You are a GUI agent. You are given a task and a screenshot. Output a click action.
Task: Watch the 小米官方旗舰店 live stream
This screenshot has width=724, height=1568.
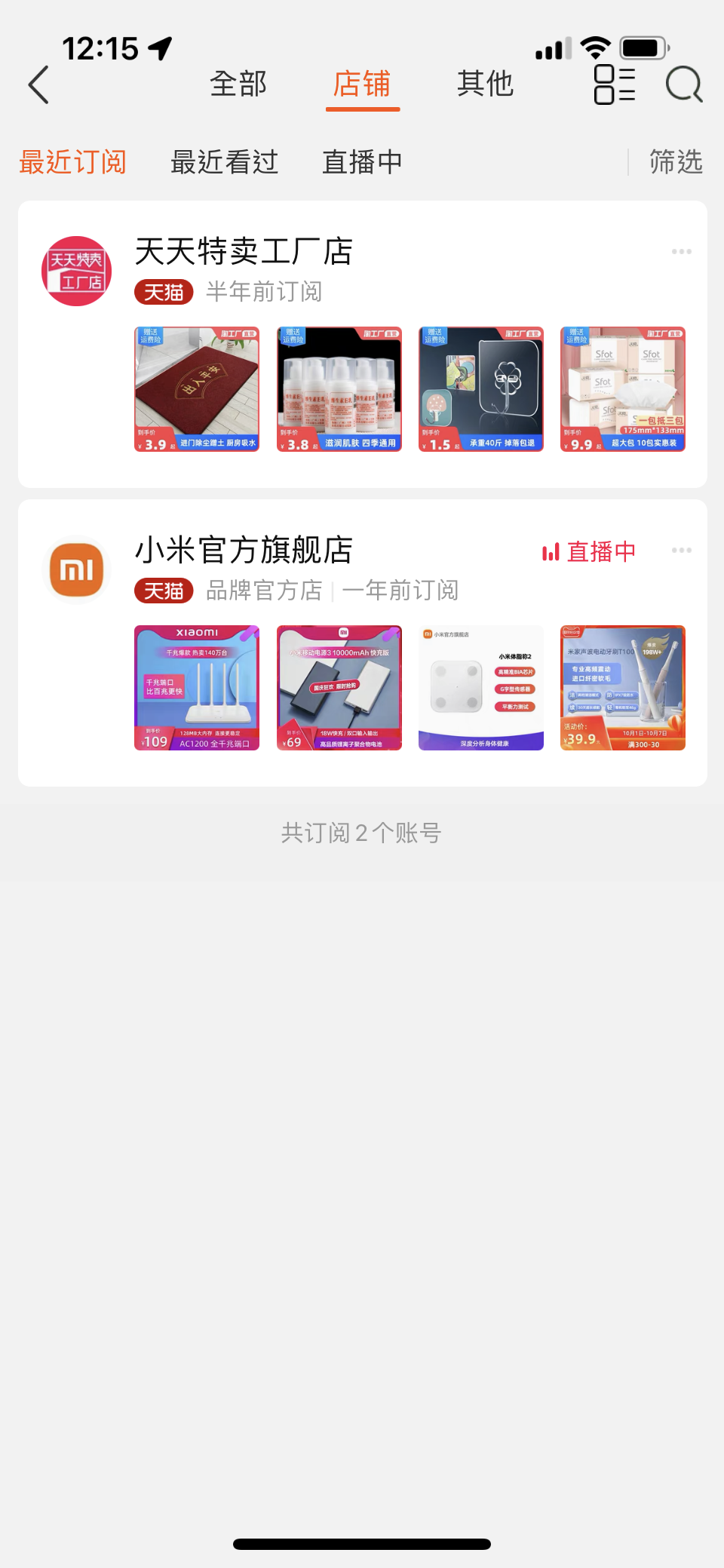590,552
